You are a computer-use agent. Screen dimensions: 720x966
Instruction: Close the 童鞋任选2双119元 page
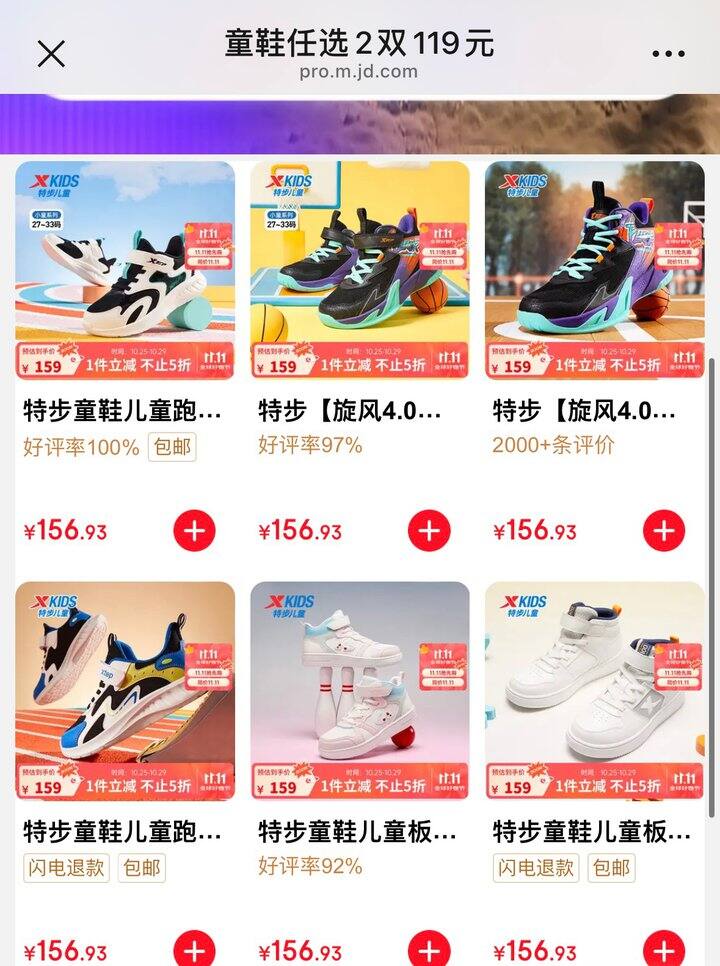tap(51, 53)
